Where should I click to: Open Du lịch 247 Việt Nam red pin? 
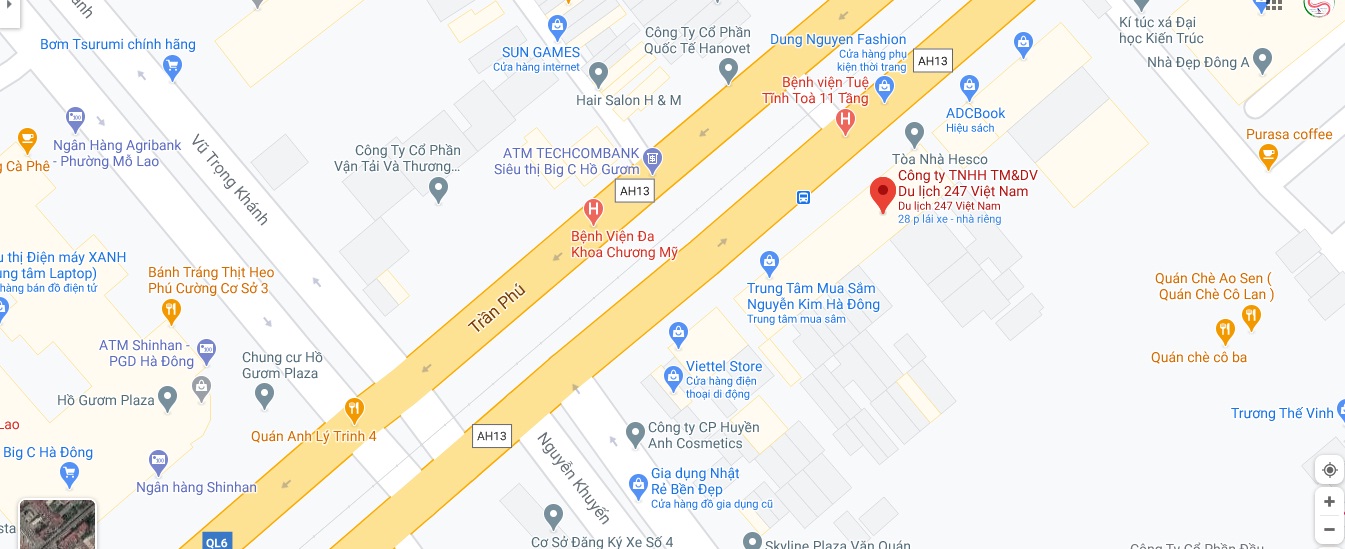pos(882,194)
